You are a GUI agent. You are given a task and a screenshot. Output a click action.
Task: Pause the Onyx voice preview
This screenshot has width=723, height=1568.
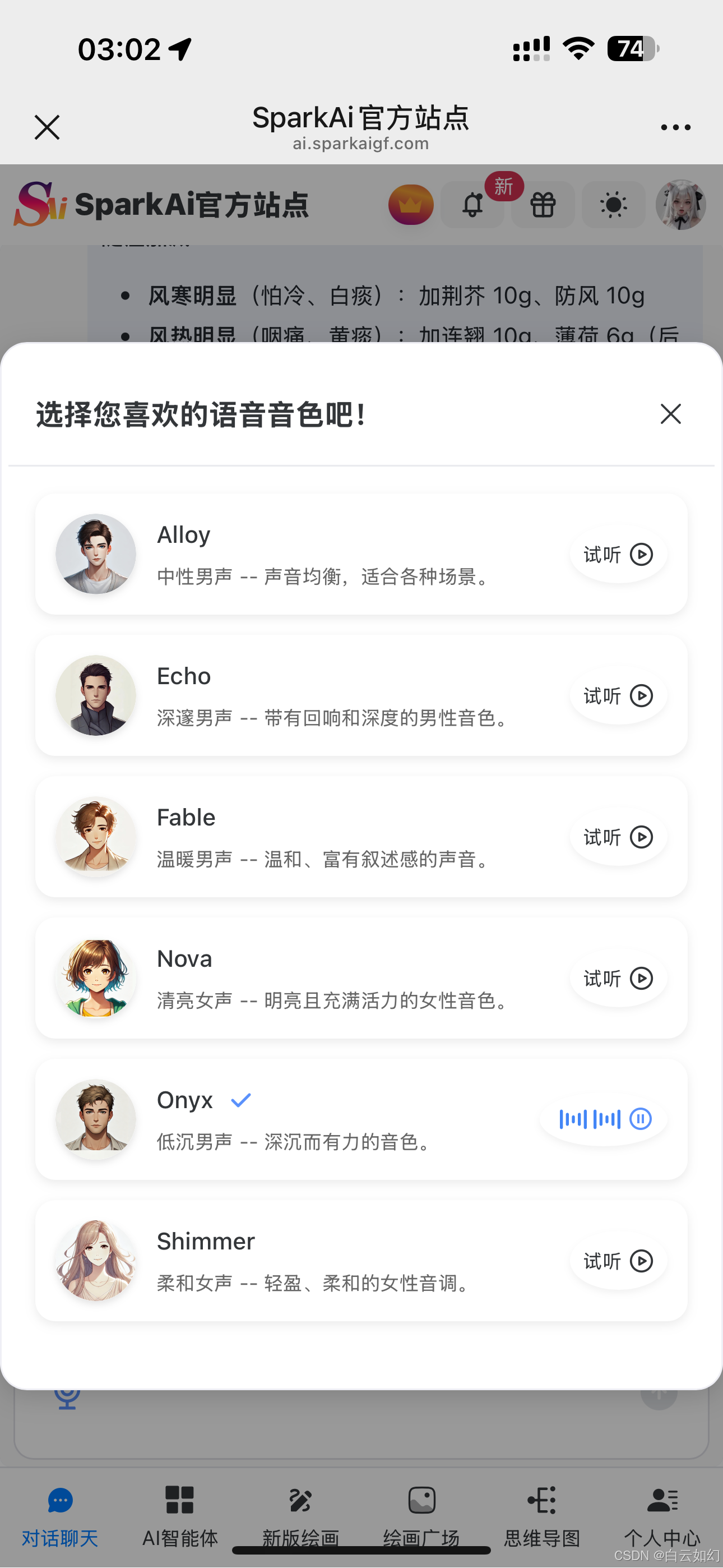tap(640, 1119)
